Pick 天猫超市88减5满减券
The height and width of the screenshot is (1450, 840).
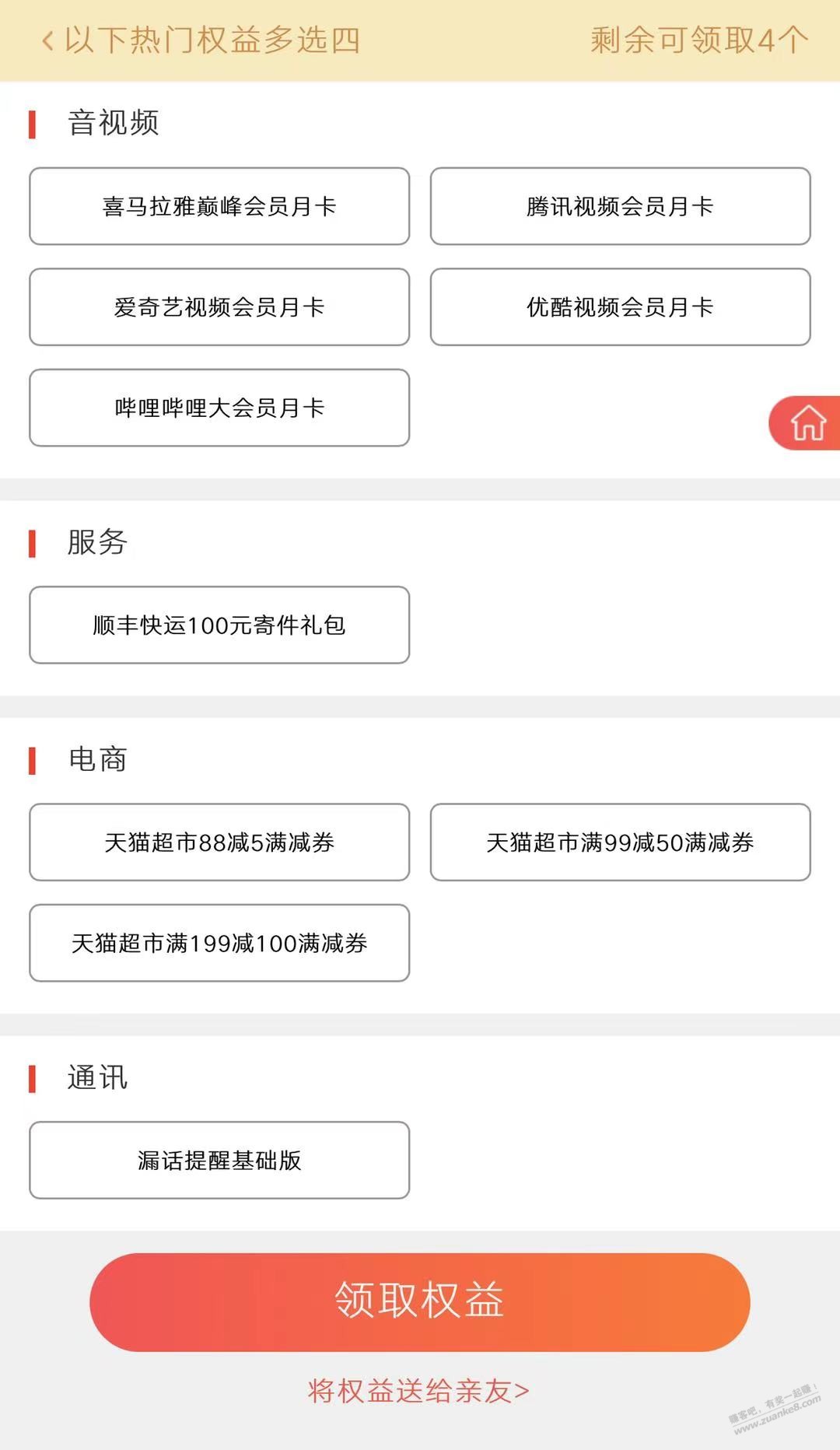point(219,842)
